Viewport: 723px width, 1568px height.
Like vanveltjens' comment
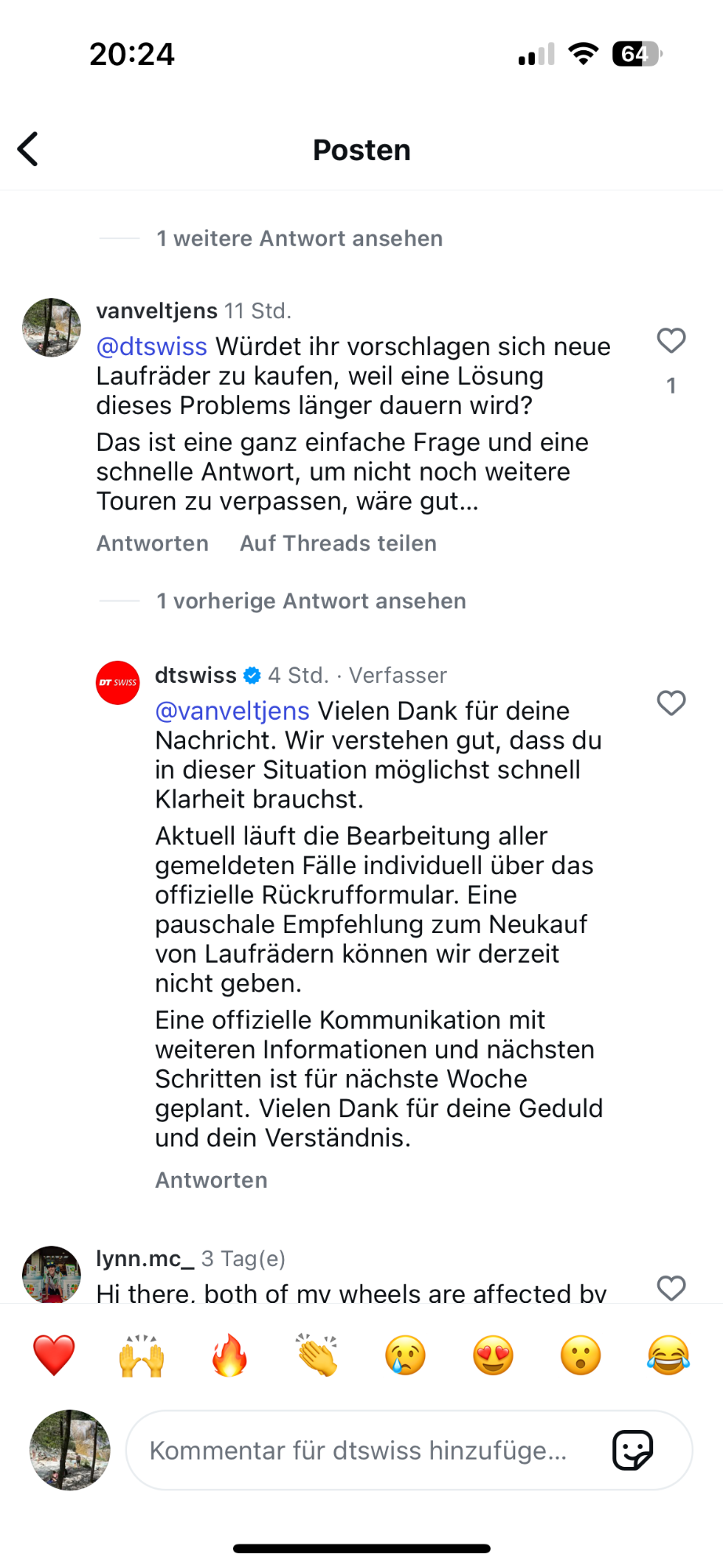click(x=670, y=341)
